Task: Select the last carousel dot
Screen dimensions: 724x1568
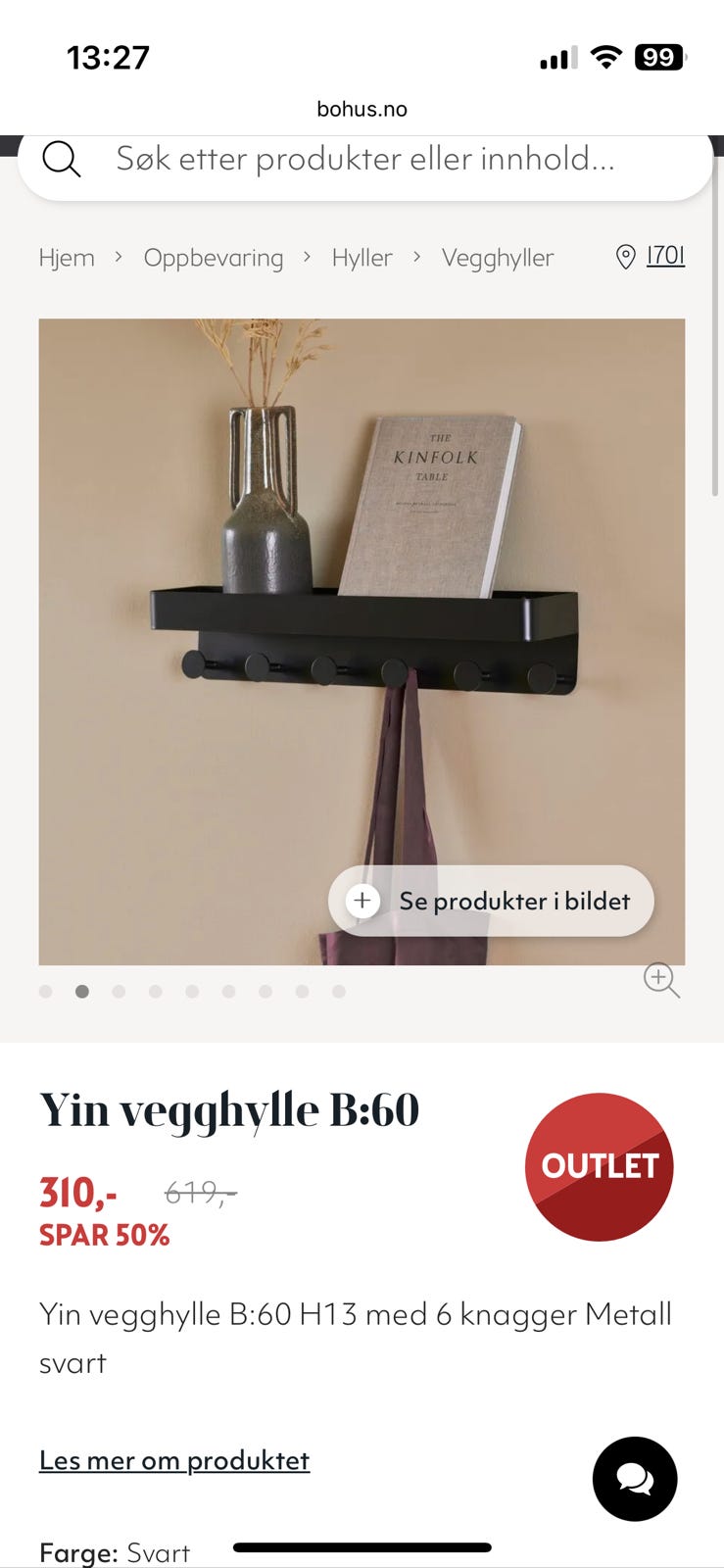Action: 339,991
